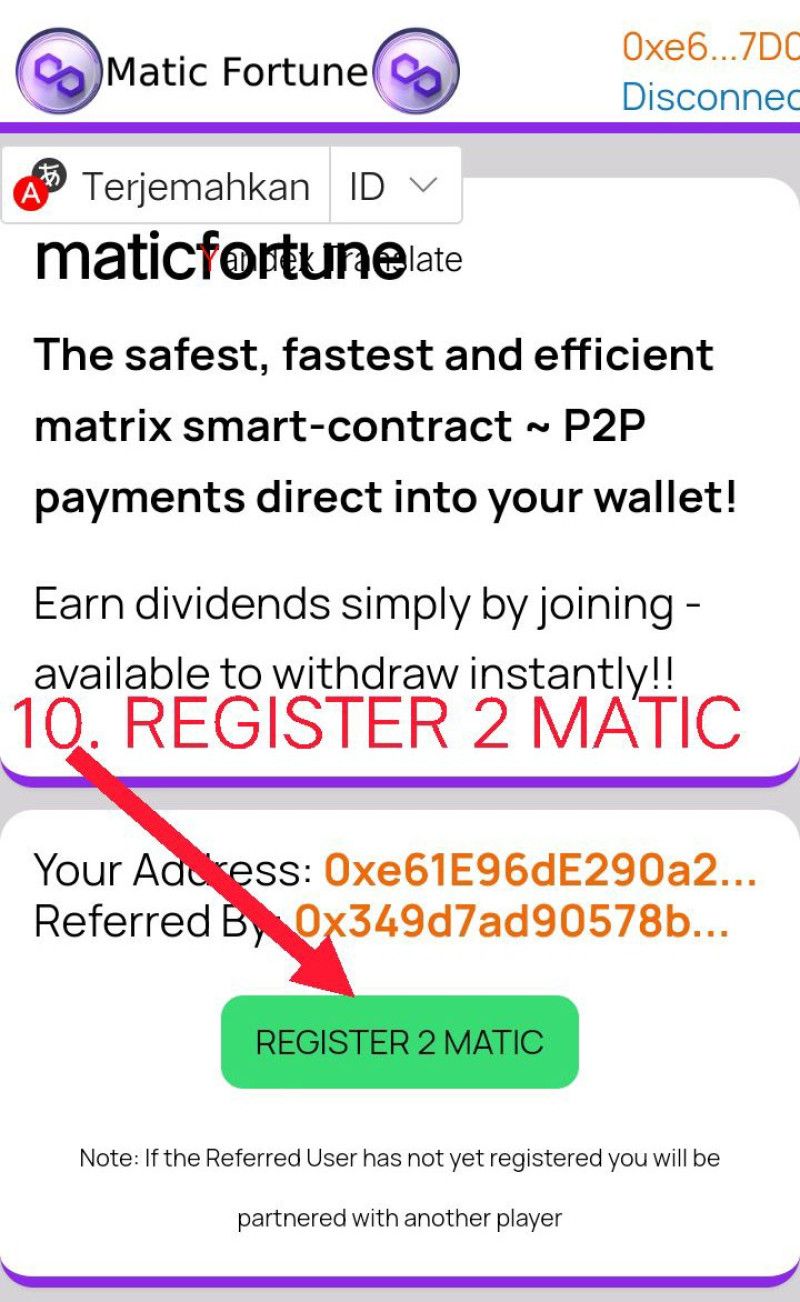The image size is (800, 1302).
Task: Open the ID language dropdown
Action: tap(395, 186)
